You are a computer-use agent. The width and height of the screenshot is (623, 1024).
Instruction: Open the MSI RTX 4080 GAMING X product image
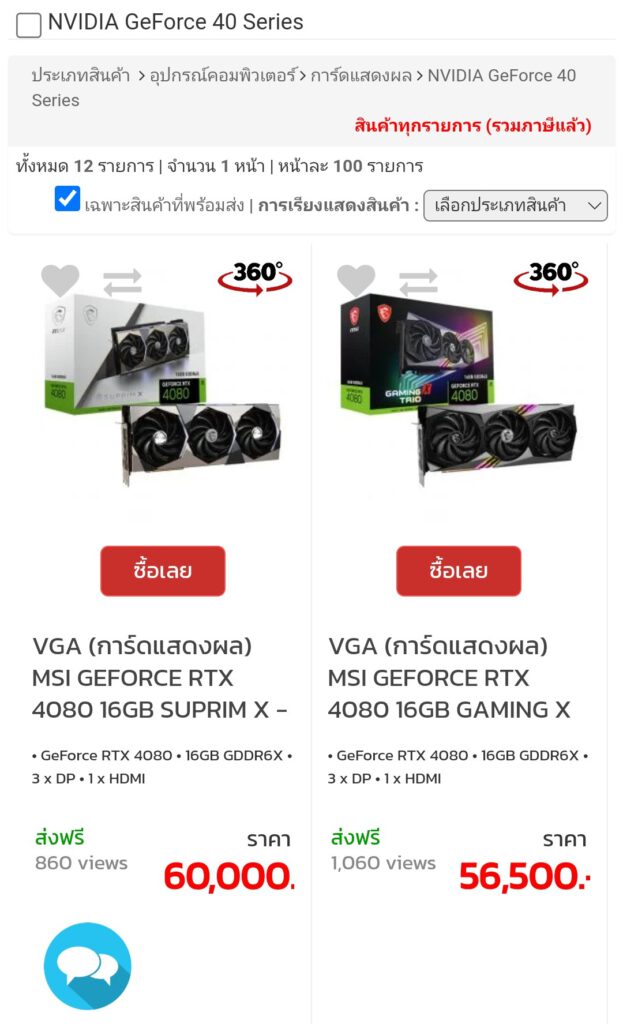(x=458, y=391)
